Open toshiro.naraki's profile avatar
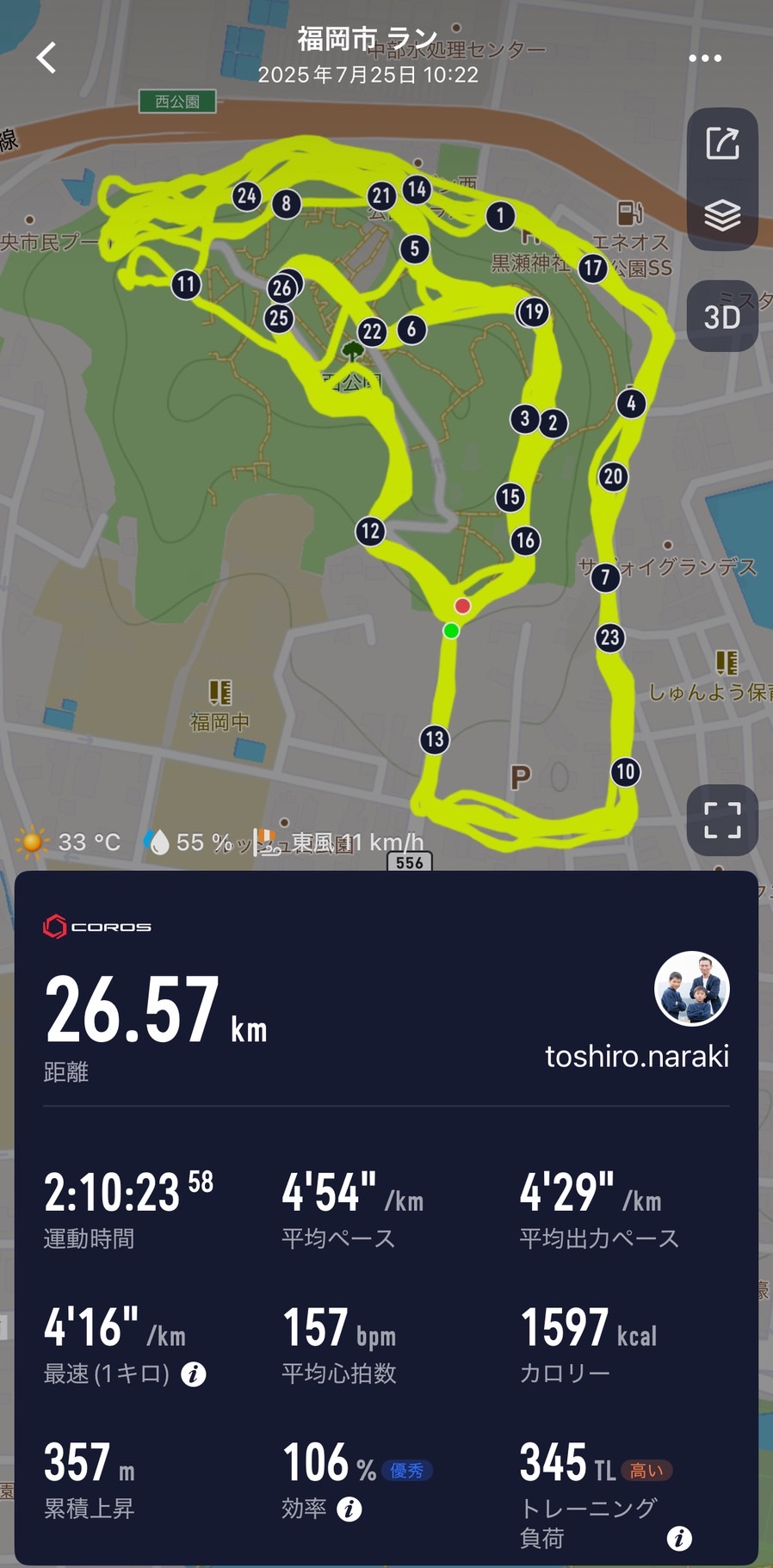The image size is (773, 1568). [691, 989]
